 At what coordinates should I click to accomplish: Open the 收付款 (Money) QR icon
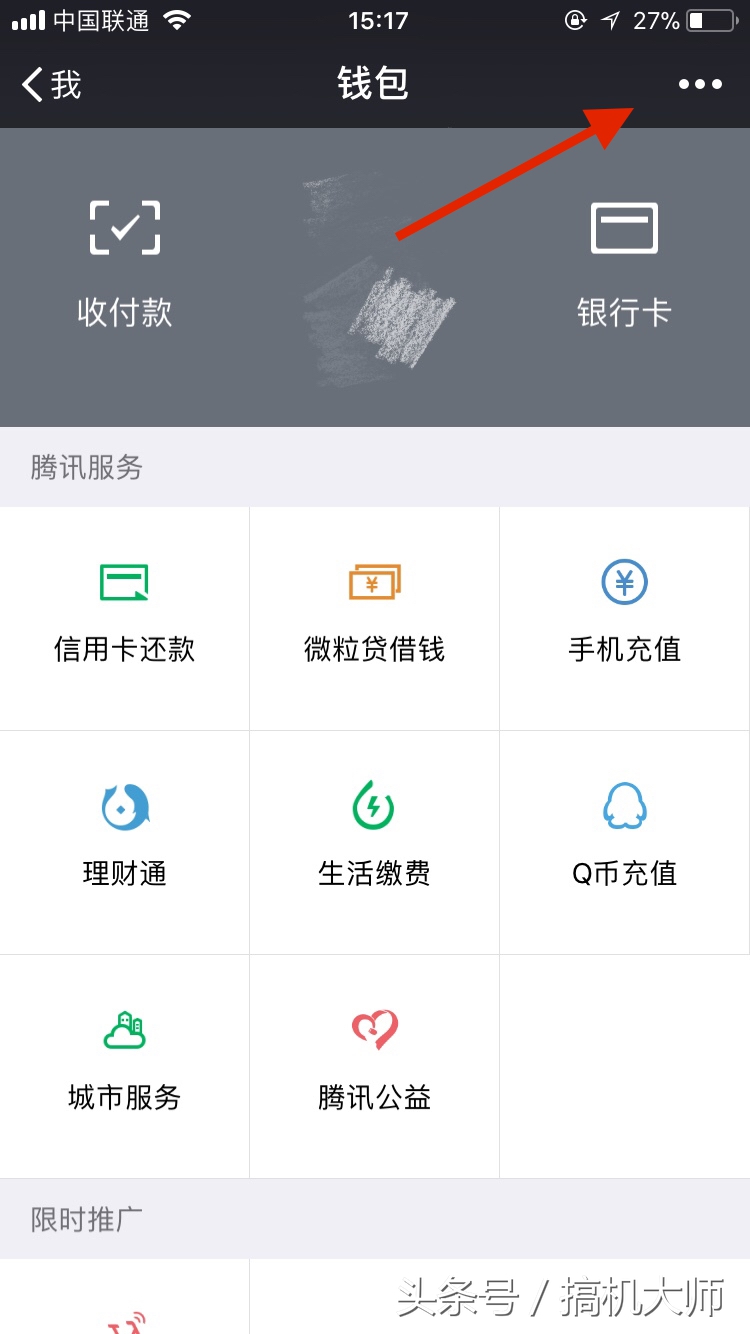pyautogui.click(x=124, y=228)
